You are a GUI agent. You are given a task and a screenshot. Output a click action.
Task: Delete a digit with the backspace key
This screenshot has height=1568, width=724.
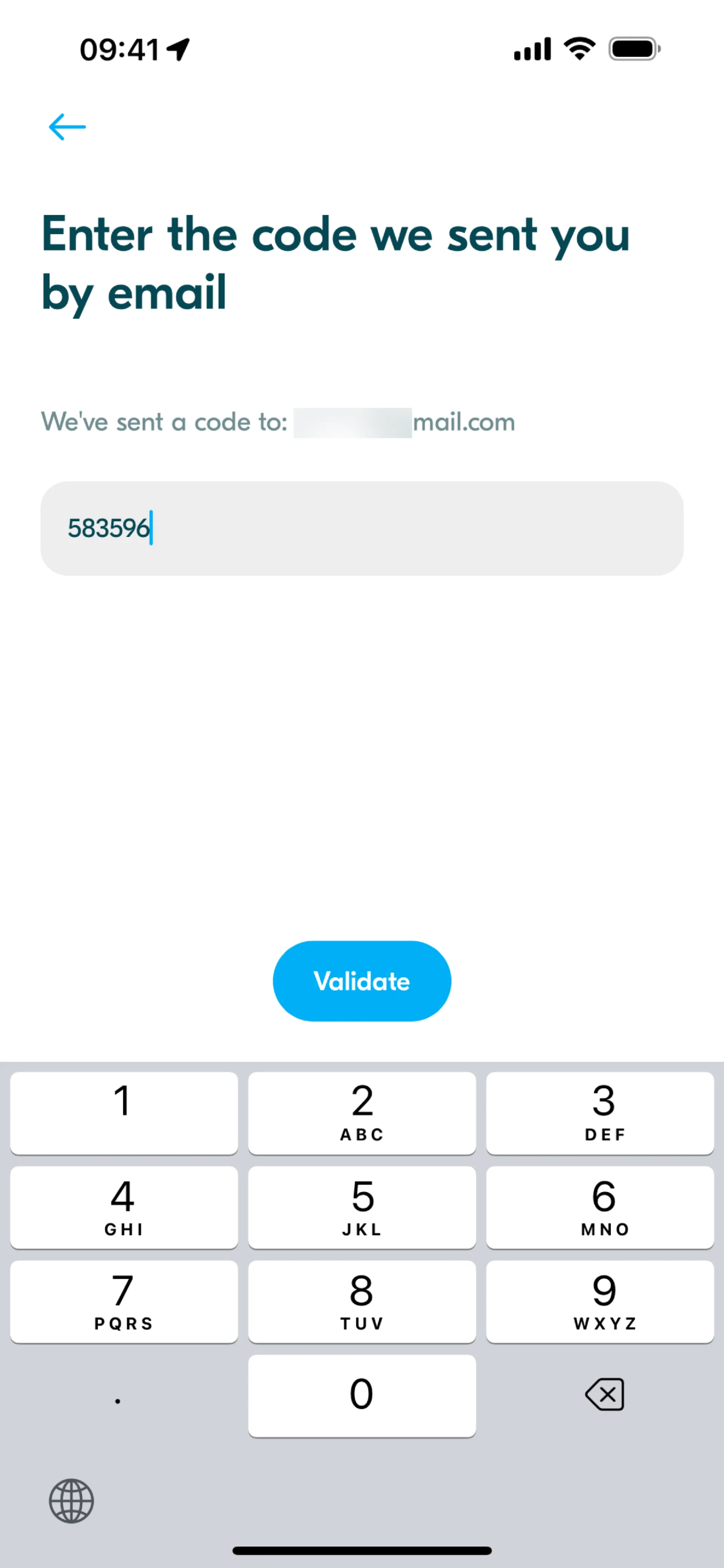(x=604, y=1394)
